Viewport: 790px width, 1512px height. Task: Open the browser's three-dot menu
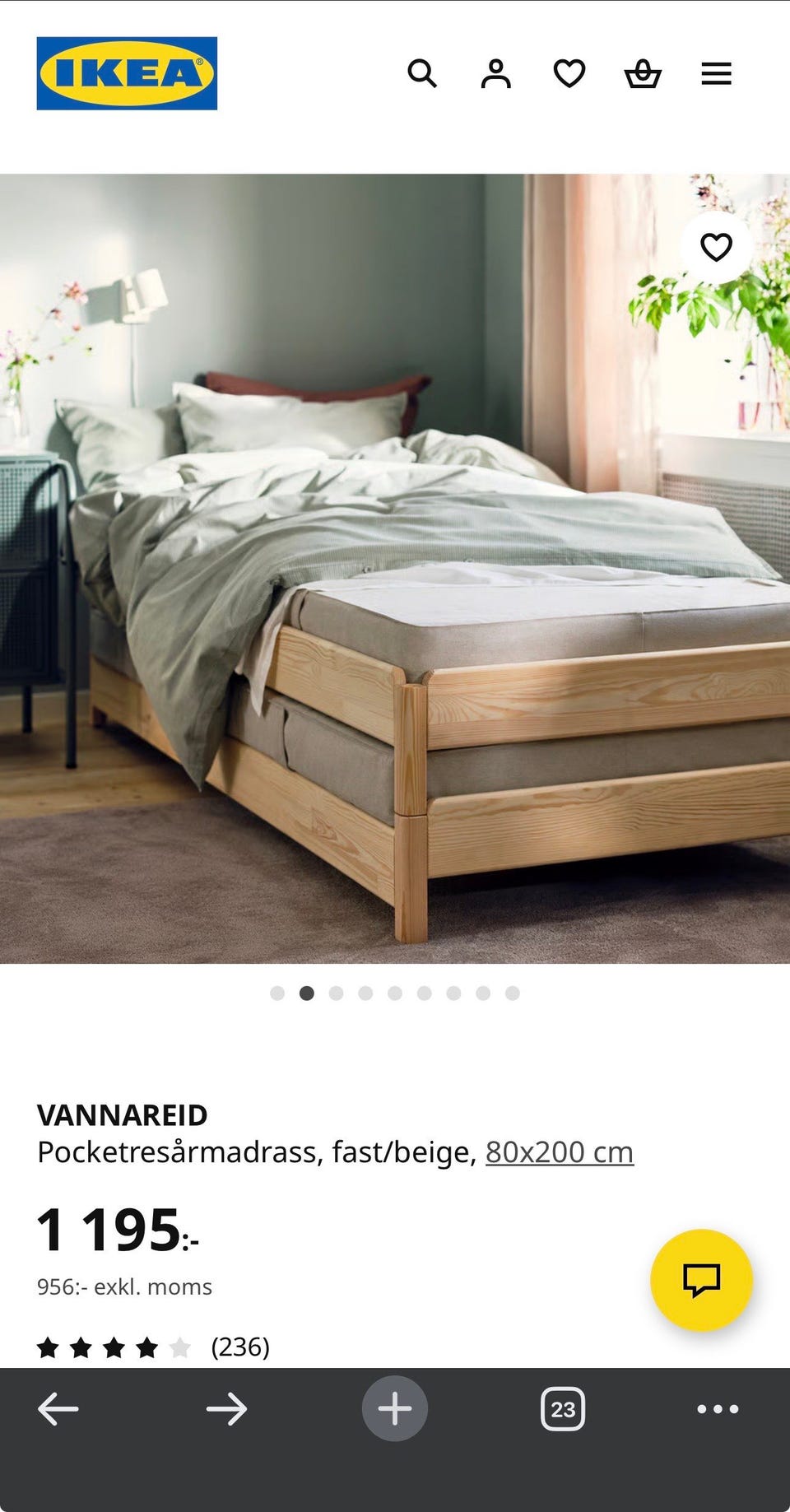tap(718, 1409)
